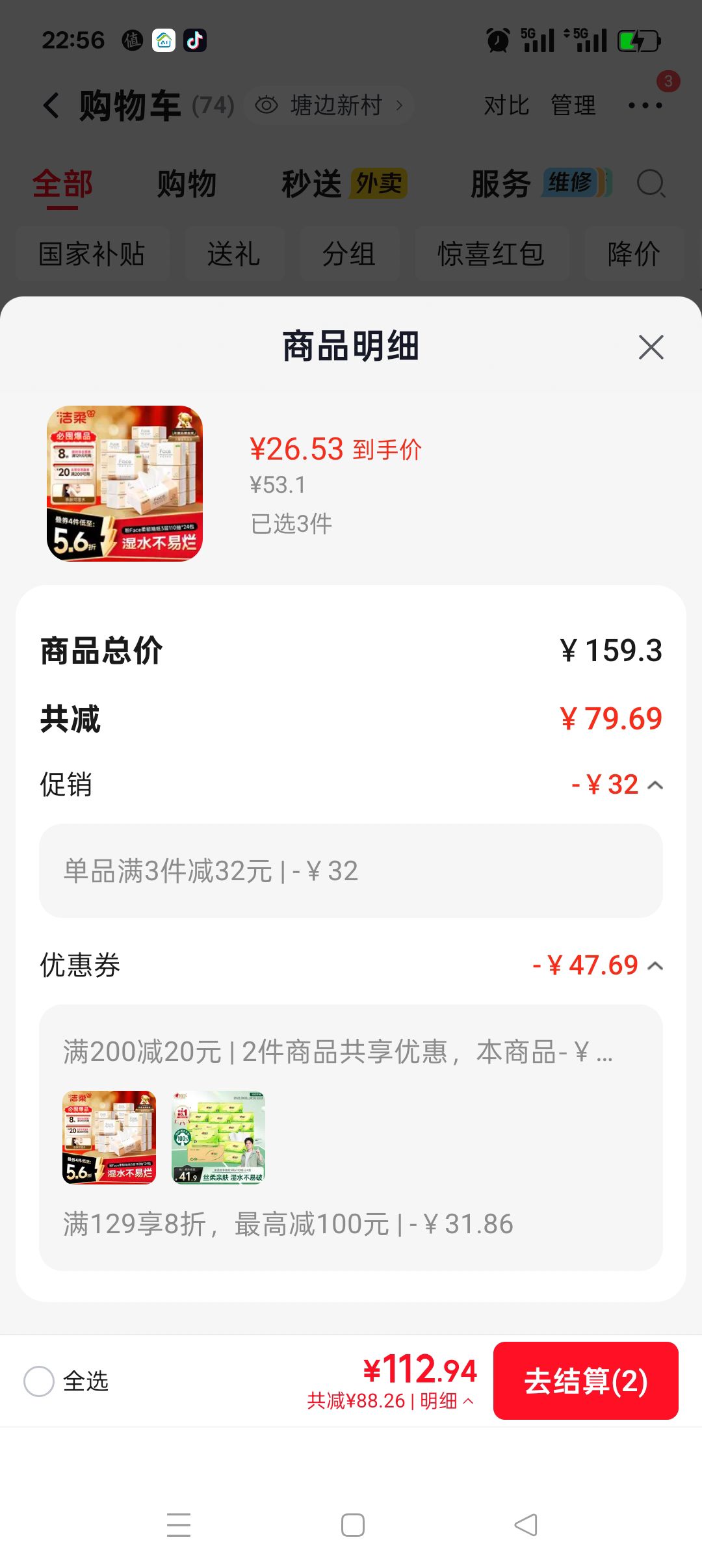This screenshot has width=702, height=1568.
Task: Close the 商品明细 sheet
Action: coord(651,347)
